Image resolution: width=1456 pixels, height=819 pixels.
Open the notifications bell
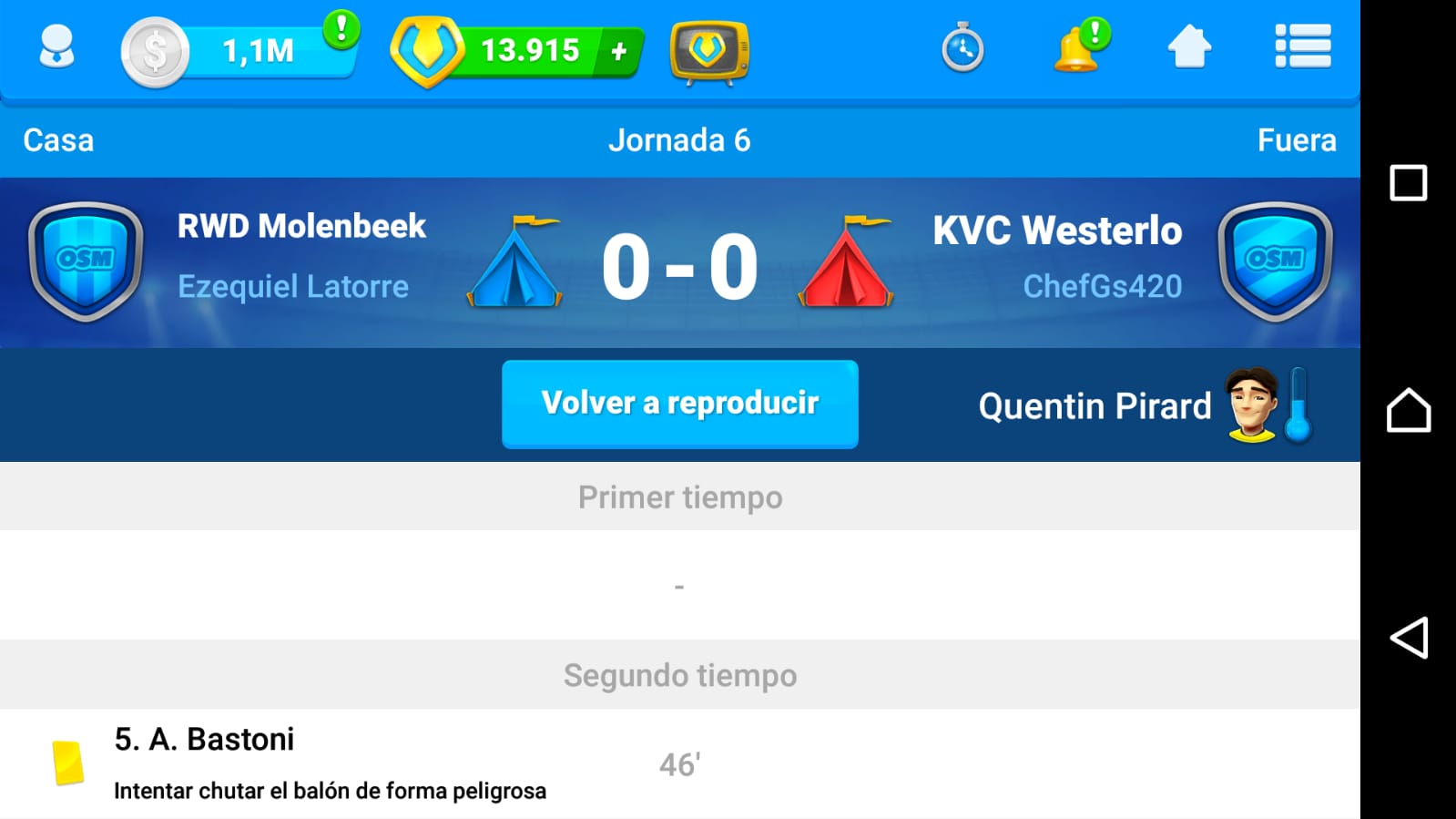point(1078,47)
